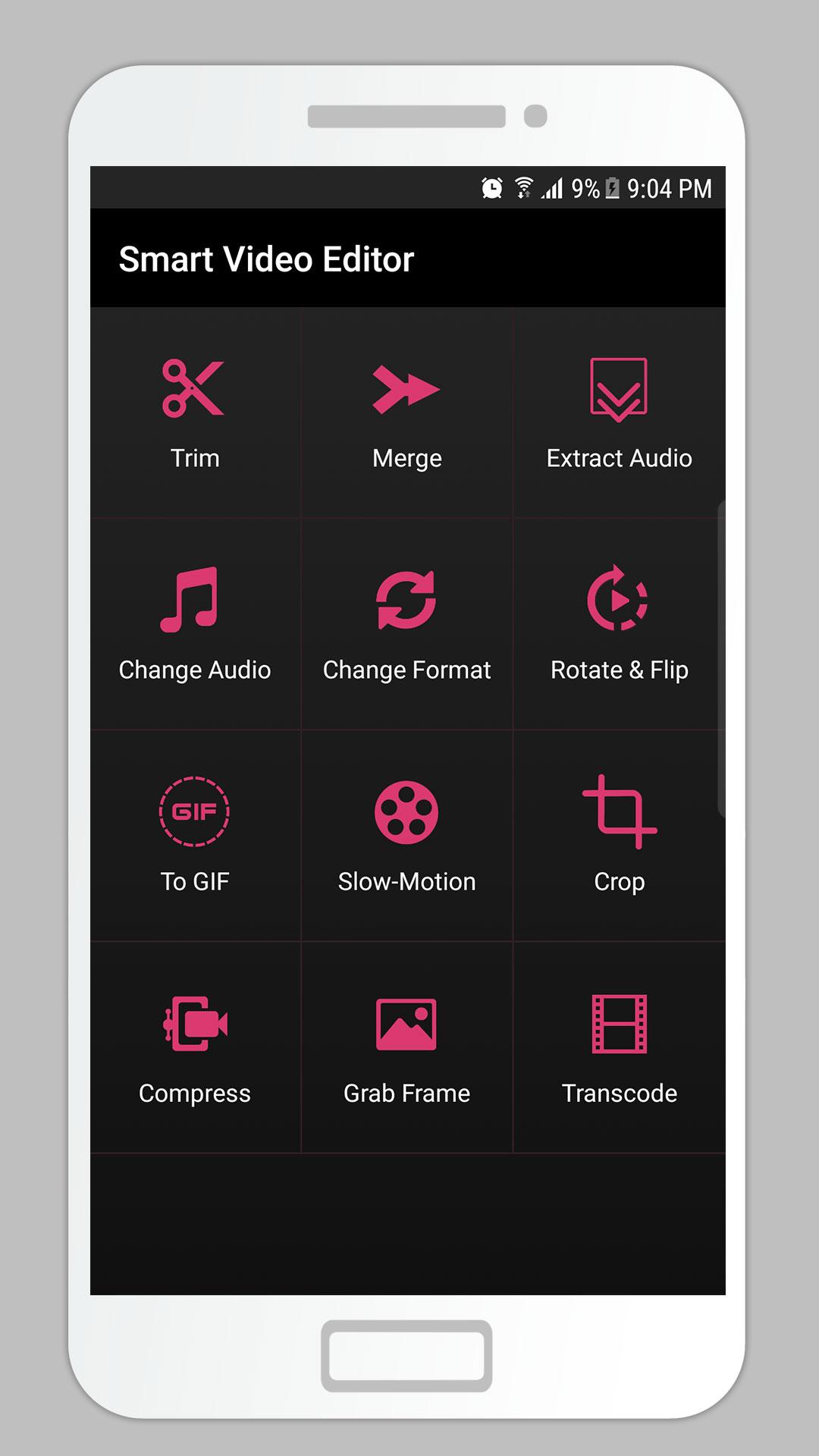Open the Slow-Motion film reel icon
Viewport: 819px width, 1456px height.
pyautogui.click(x=406, y=813)
